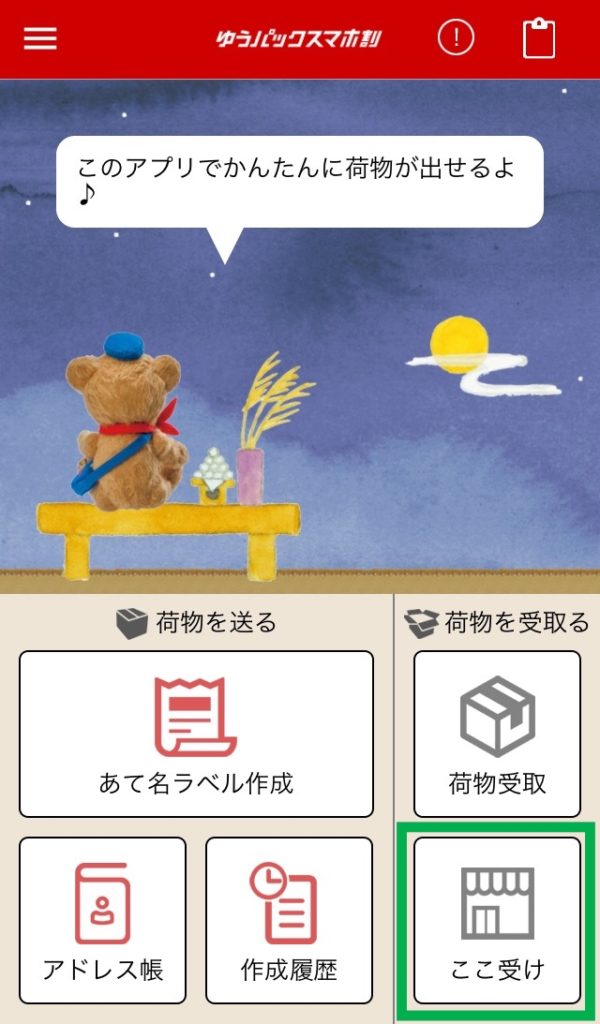Screen dimensions: 600x1024
Task: Select the 荷物受取 parcel pickup button
Action: tap(497, 734)
